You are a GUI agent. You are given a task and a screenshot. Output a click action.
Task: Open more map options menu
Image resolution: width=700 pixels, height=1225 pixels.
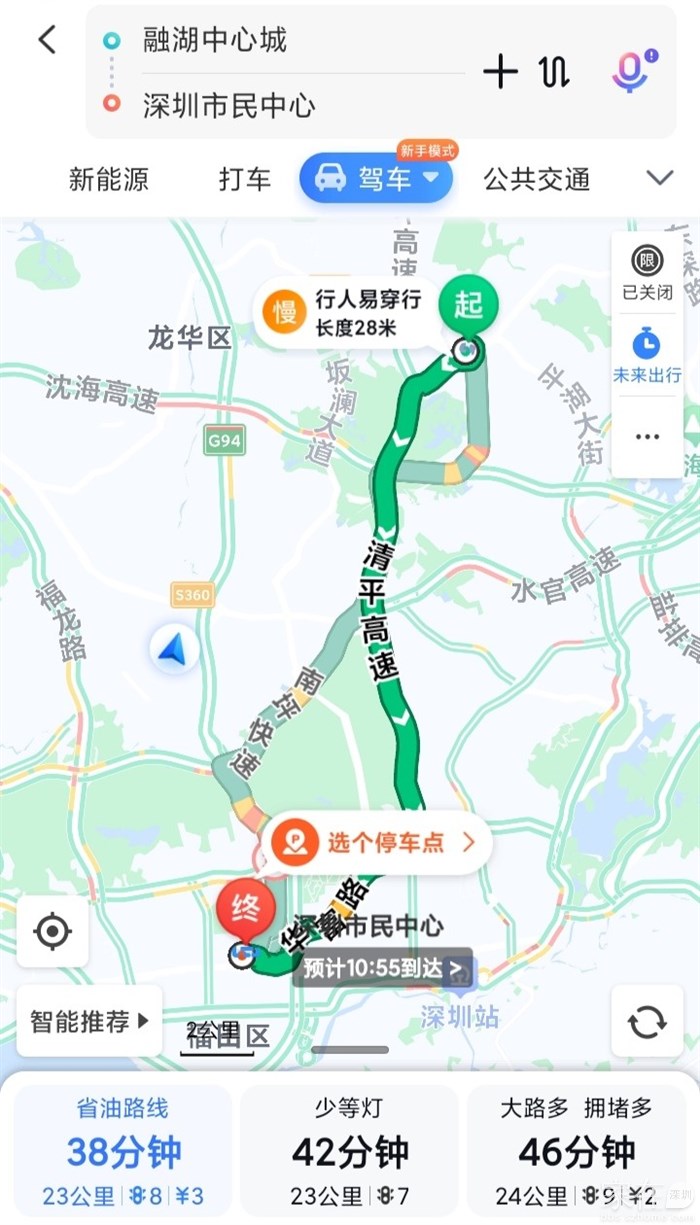pos(647,436)
